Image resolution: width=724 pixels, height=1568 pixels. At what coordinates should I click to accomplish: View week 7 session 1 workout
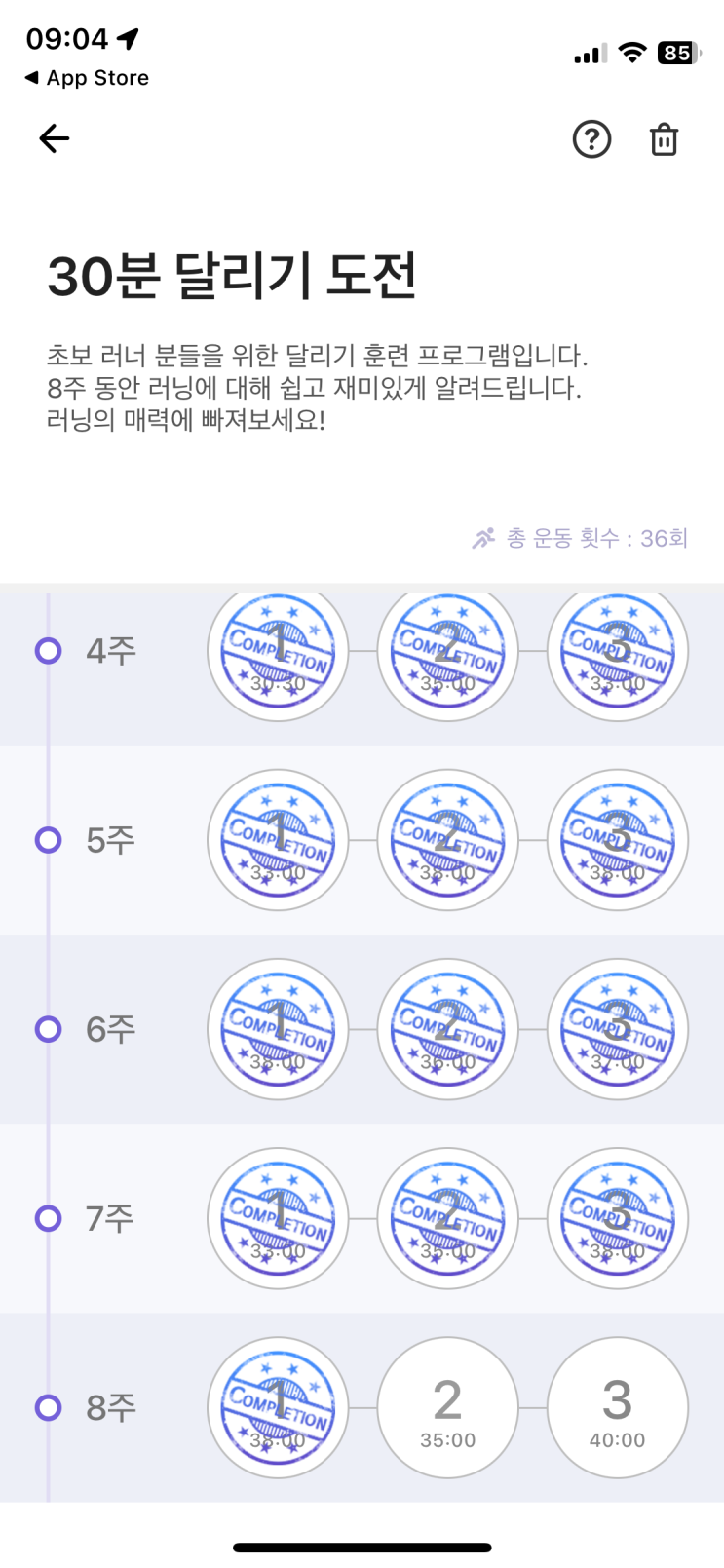(278, 1218)
